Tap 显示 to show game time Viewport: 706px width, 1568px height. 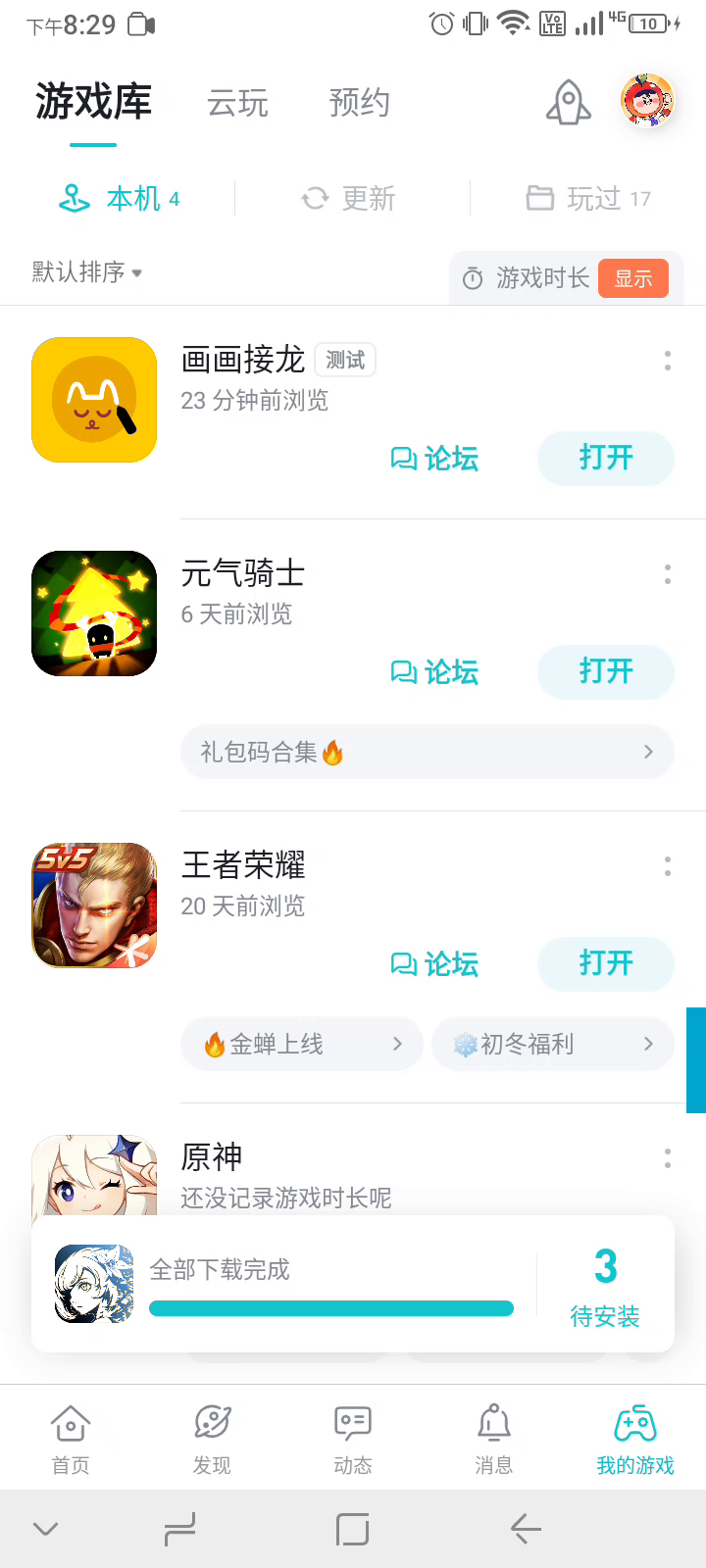(x=633, y=278)
